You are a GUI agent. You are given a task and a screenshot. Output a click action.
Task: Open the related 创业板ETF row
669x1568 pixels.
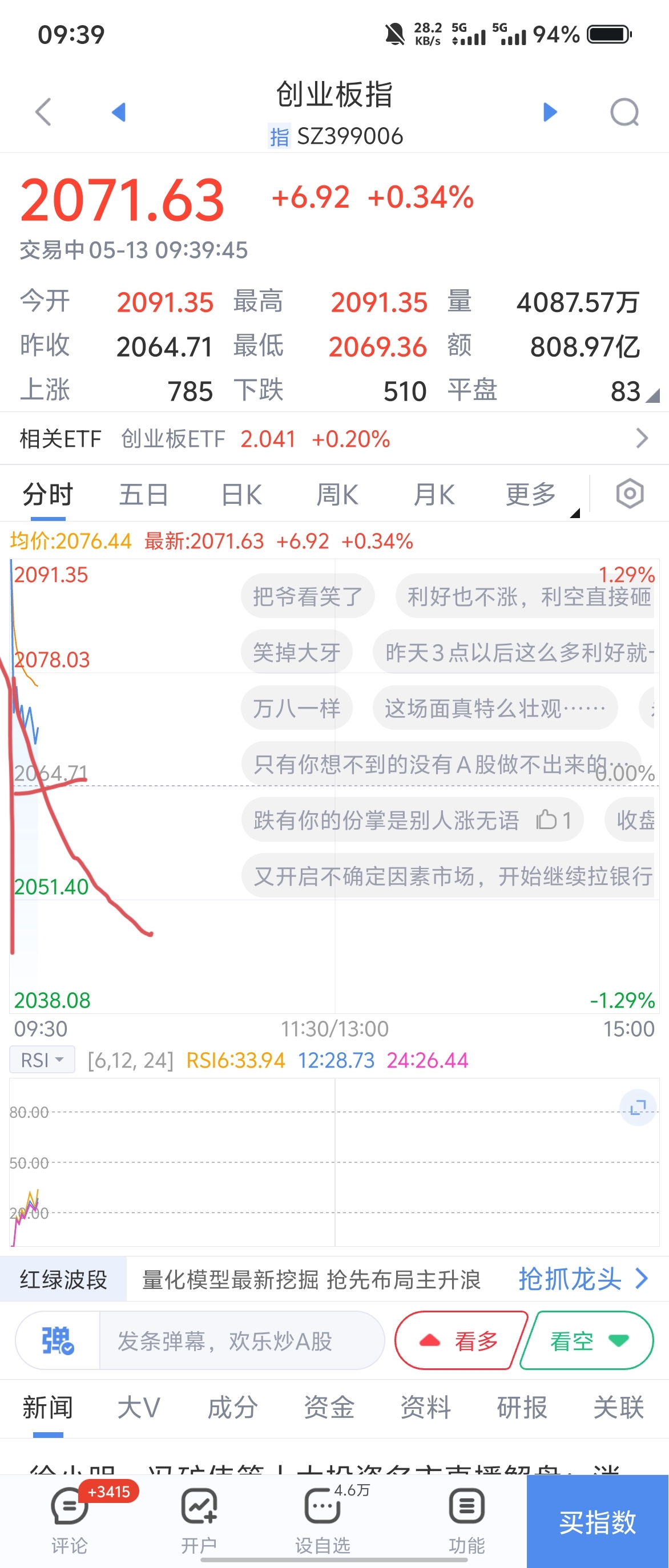pyautogui.click(x=334, y=438)
